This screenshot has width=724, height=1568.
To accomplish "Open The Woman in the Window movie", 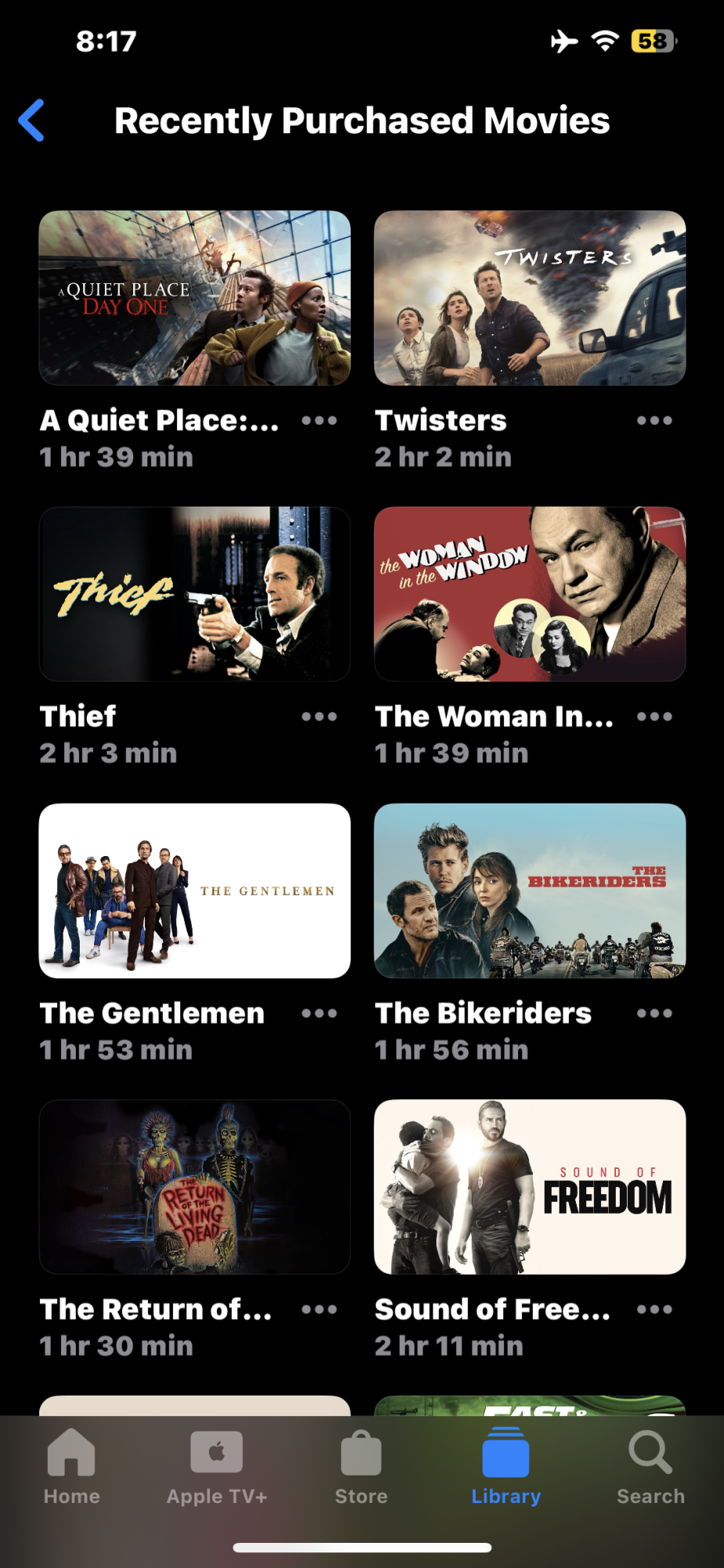I will pos(530,594).
